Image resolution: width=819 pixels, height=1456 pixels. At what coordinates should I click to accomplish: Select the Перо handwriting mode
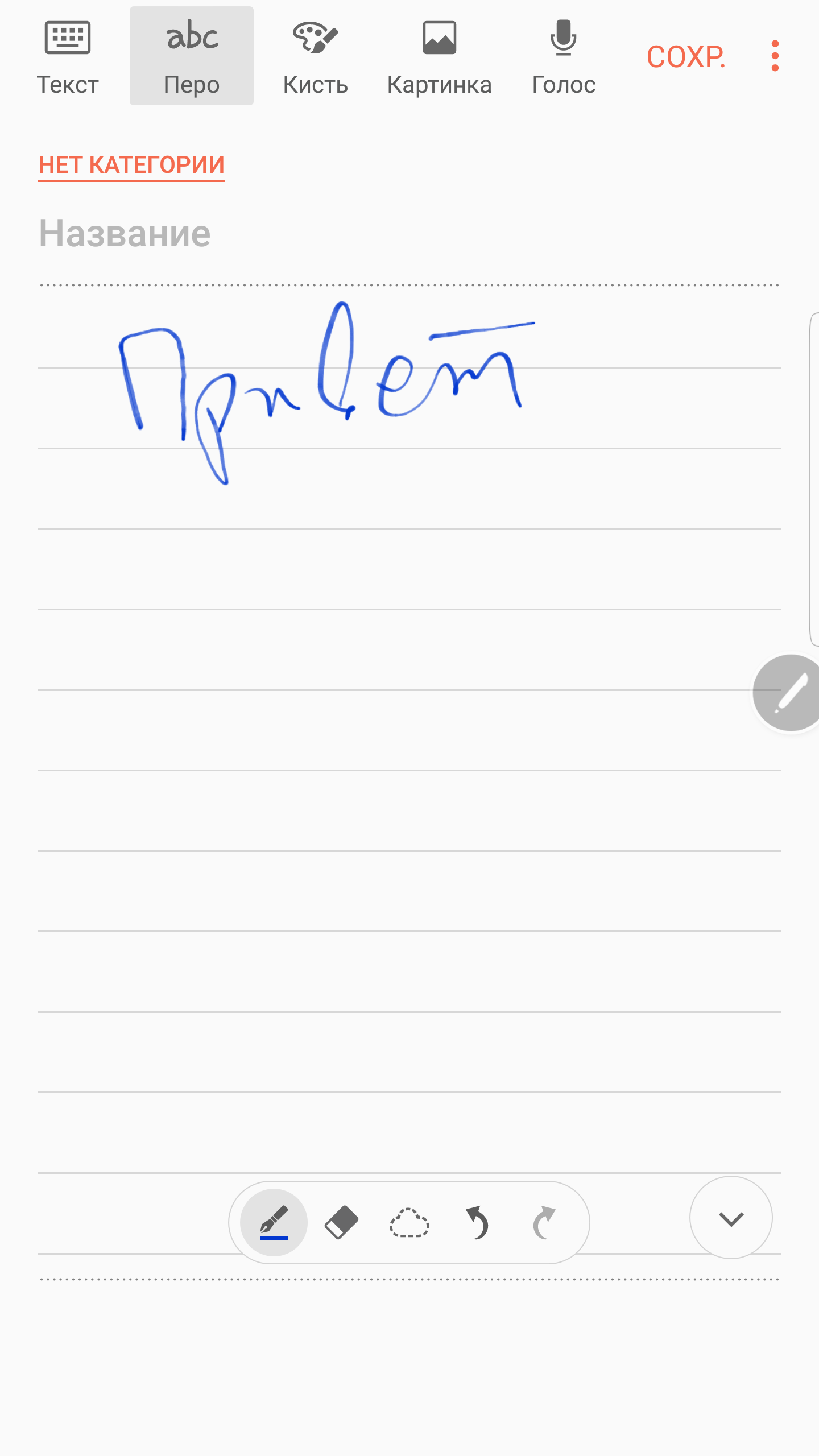tap(192, 56)
